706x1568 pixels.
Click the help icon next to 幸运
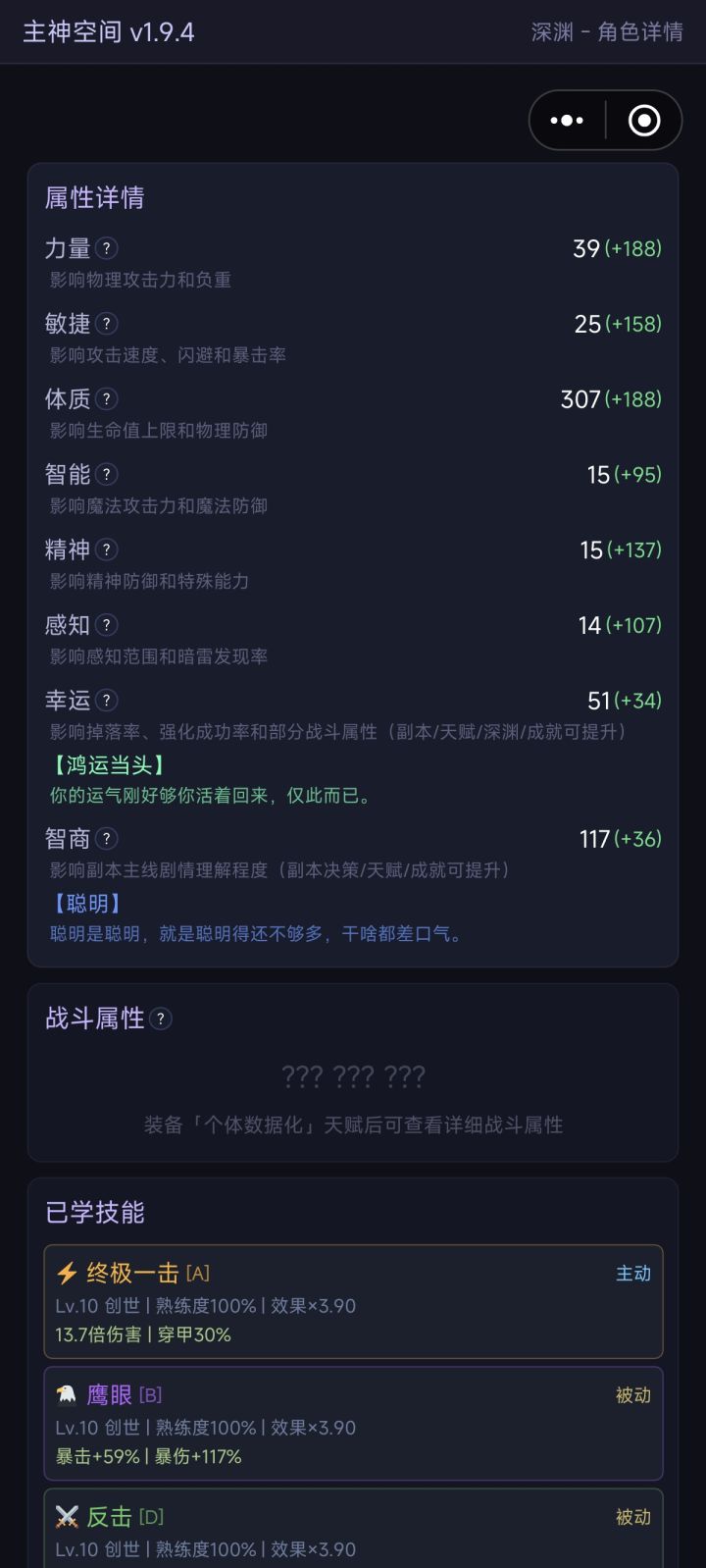(108, 701)
